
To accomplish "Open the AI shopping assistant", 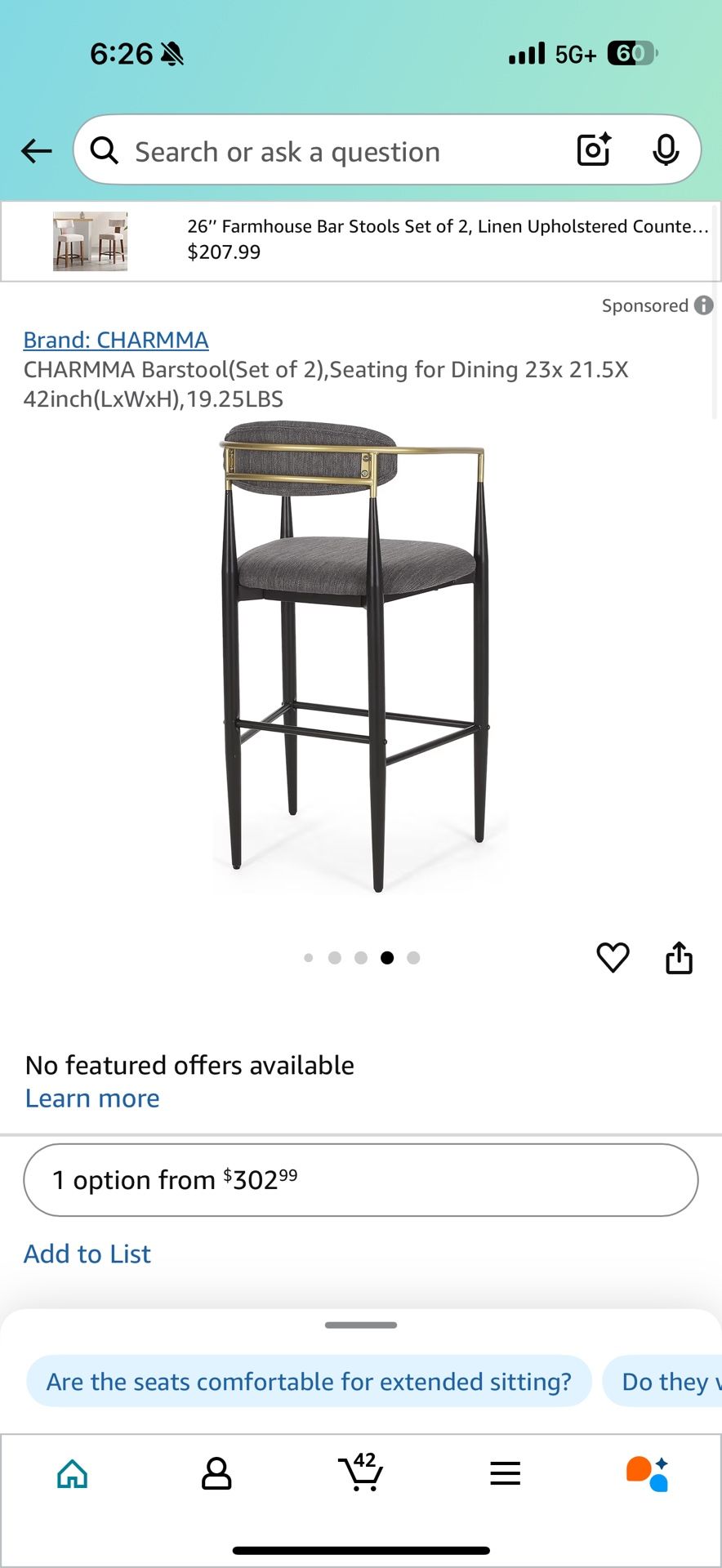I will coord(648,1473).
